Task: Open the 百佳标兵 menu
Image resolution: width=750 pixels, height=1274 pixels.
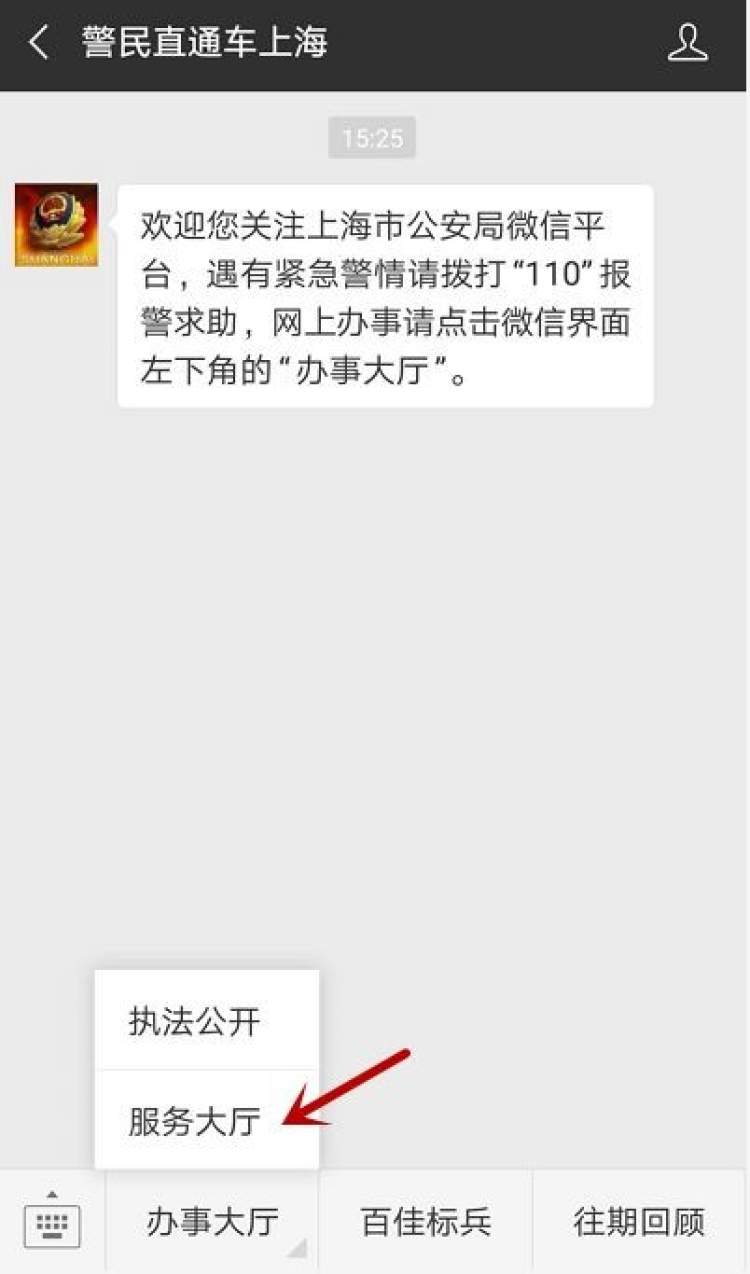Action: pyautogui.click(x=426, y=1222)
